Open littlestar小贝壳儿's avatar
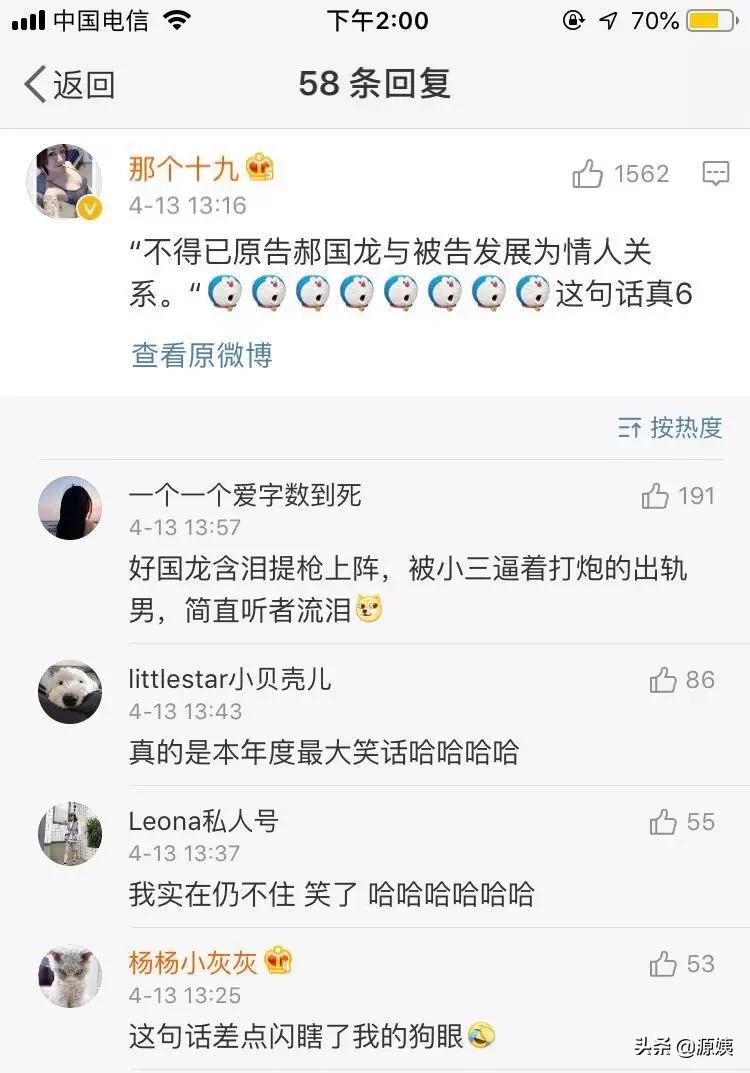The height and width of the screenshot is (1073, 750). pyautogui.click(x=69, y=692)
